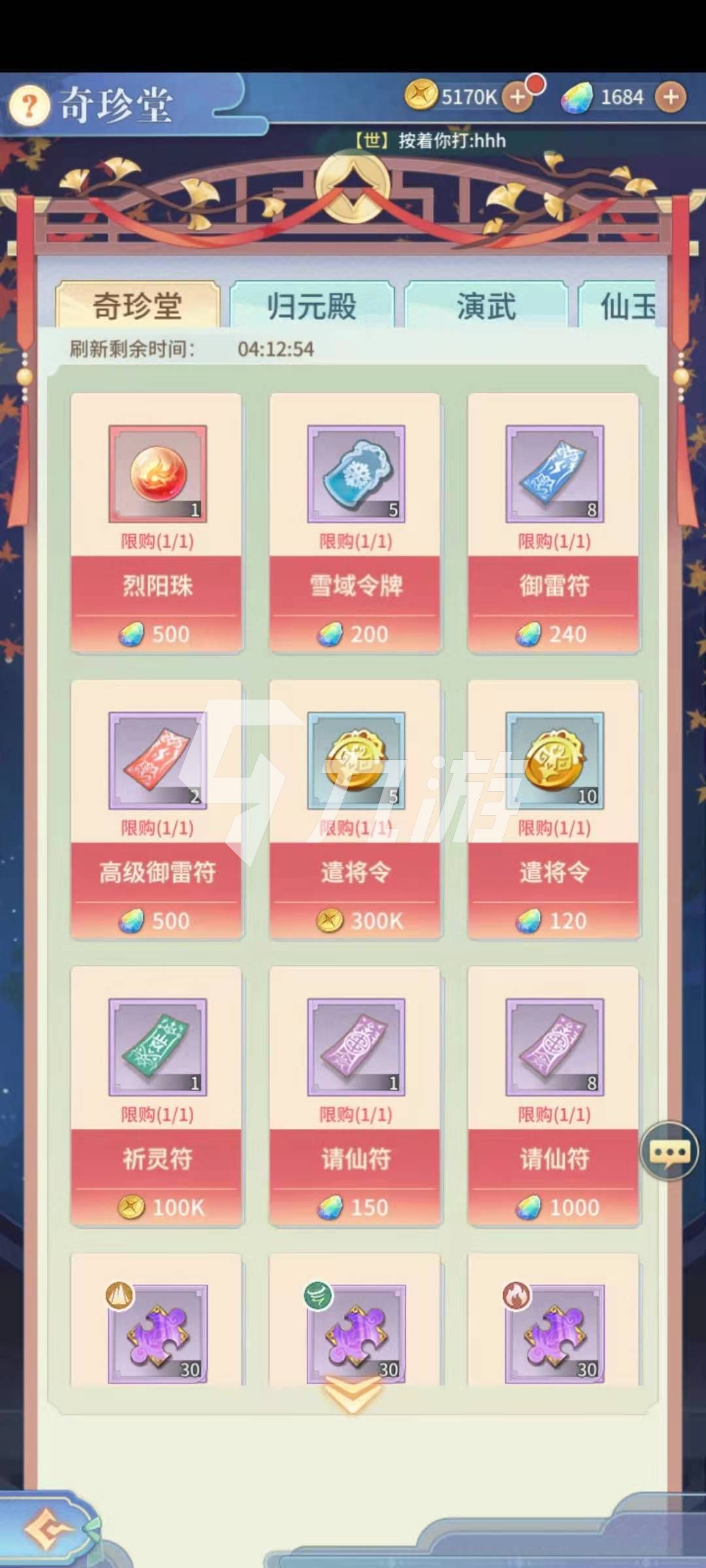The height and width of the screenshot is (1568, 706).
Task: Open the world chat message banner
Action: tap(430, 140)
